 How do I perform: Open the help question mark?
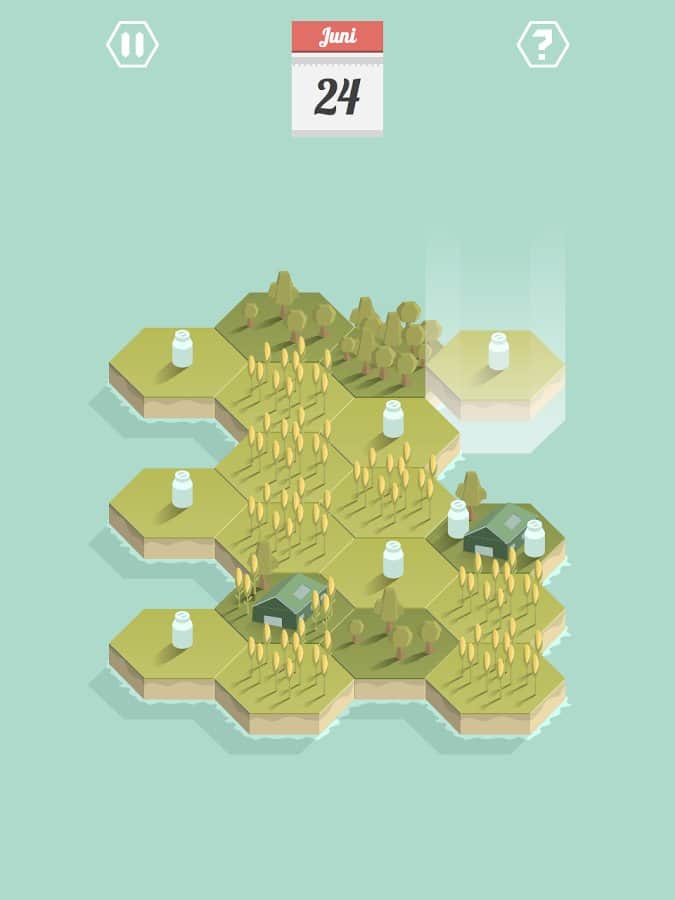542,45
